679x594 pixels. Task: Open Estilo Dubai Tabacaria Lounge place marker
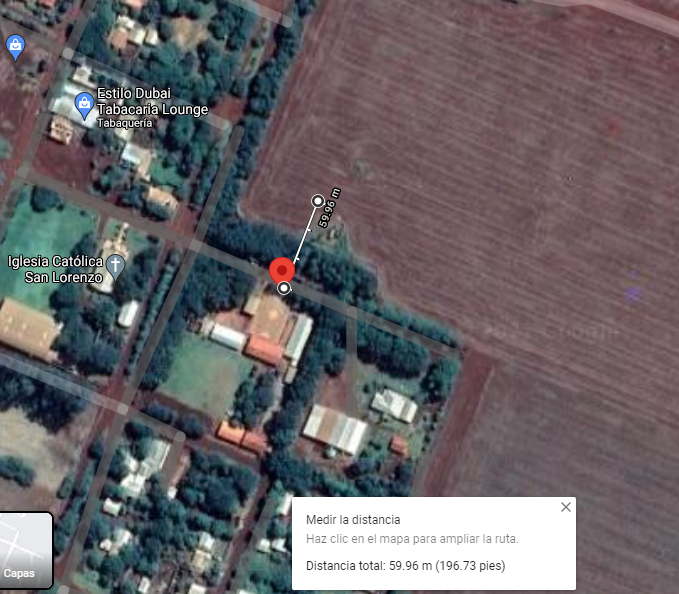(85, 102)
